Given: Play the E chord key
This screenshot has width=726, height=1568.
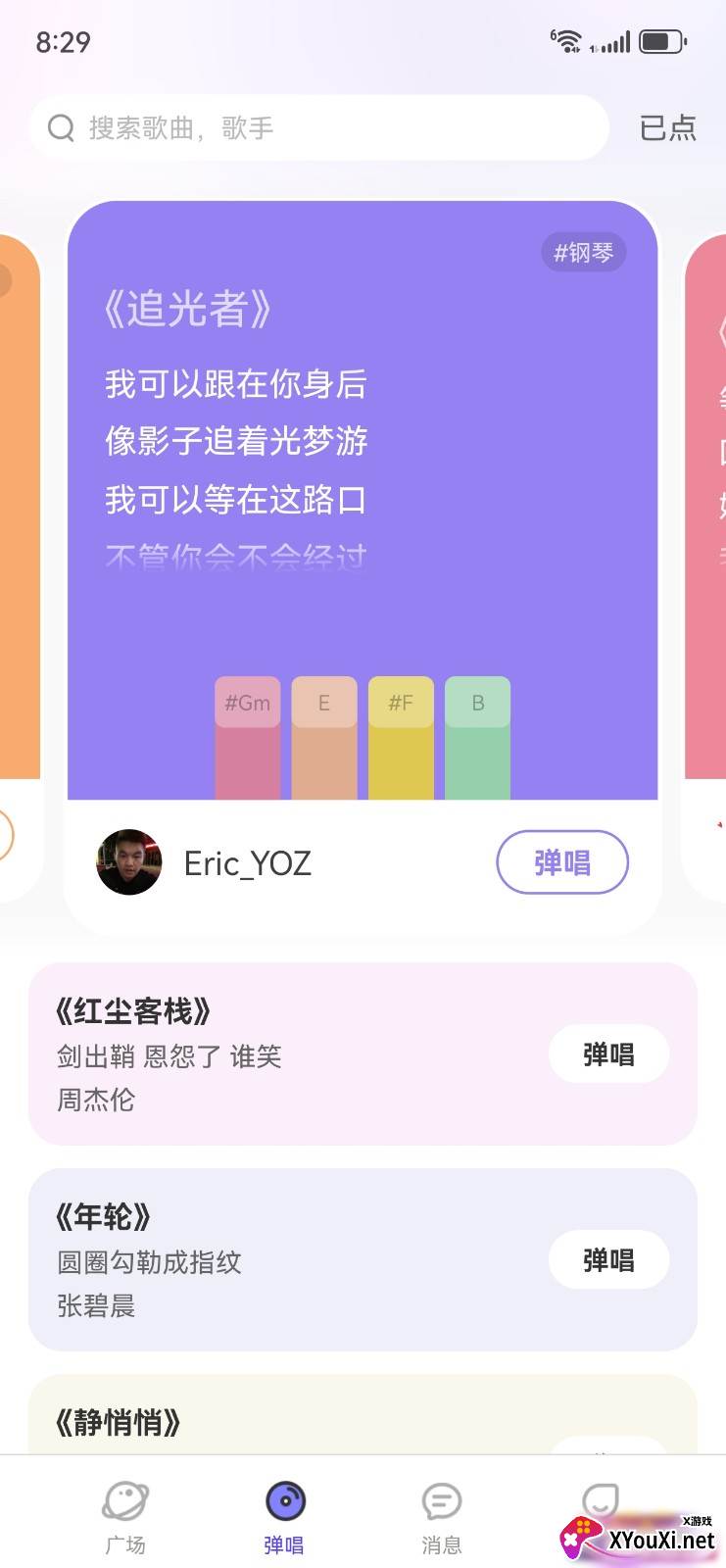Looking at the screenshot, I should click(323, 737).
